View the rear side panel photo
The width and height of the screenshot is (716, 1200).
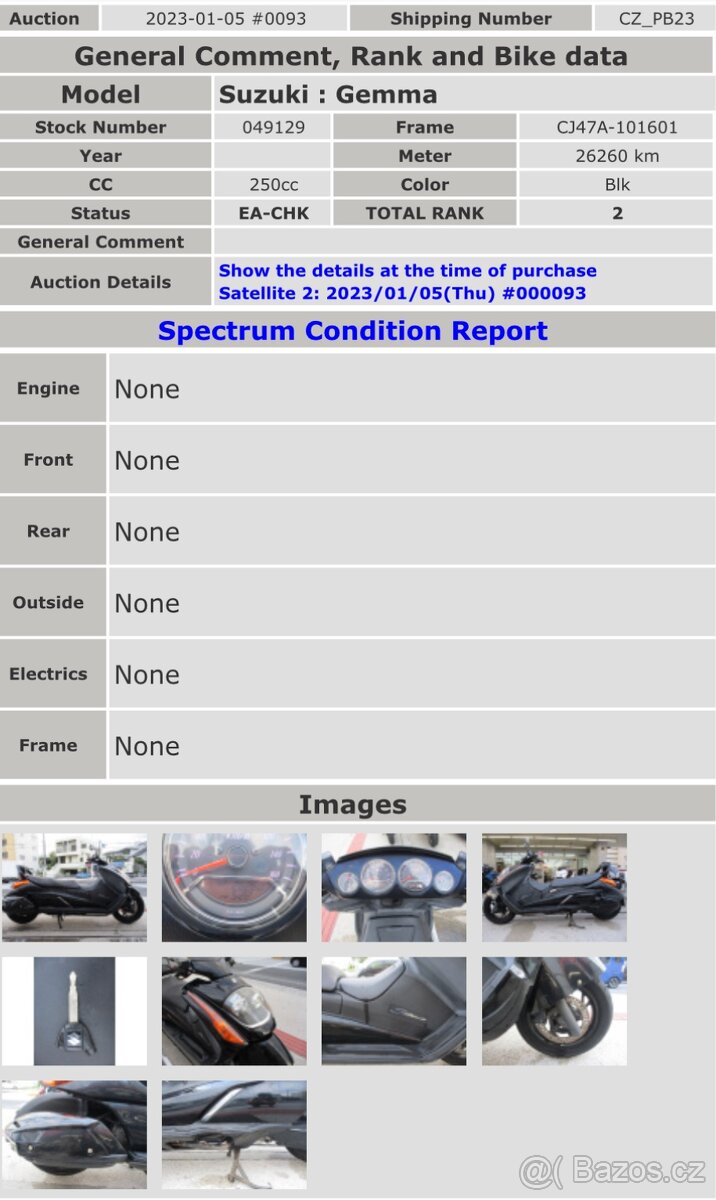tap(74, 1134)
